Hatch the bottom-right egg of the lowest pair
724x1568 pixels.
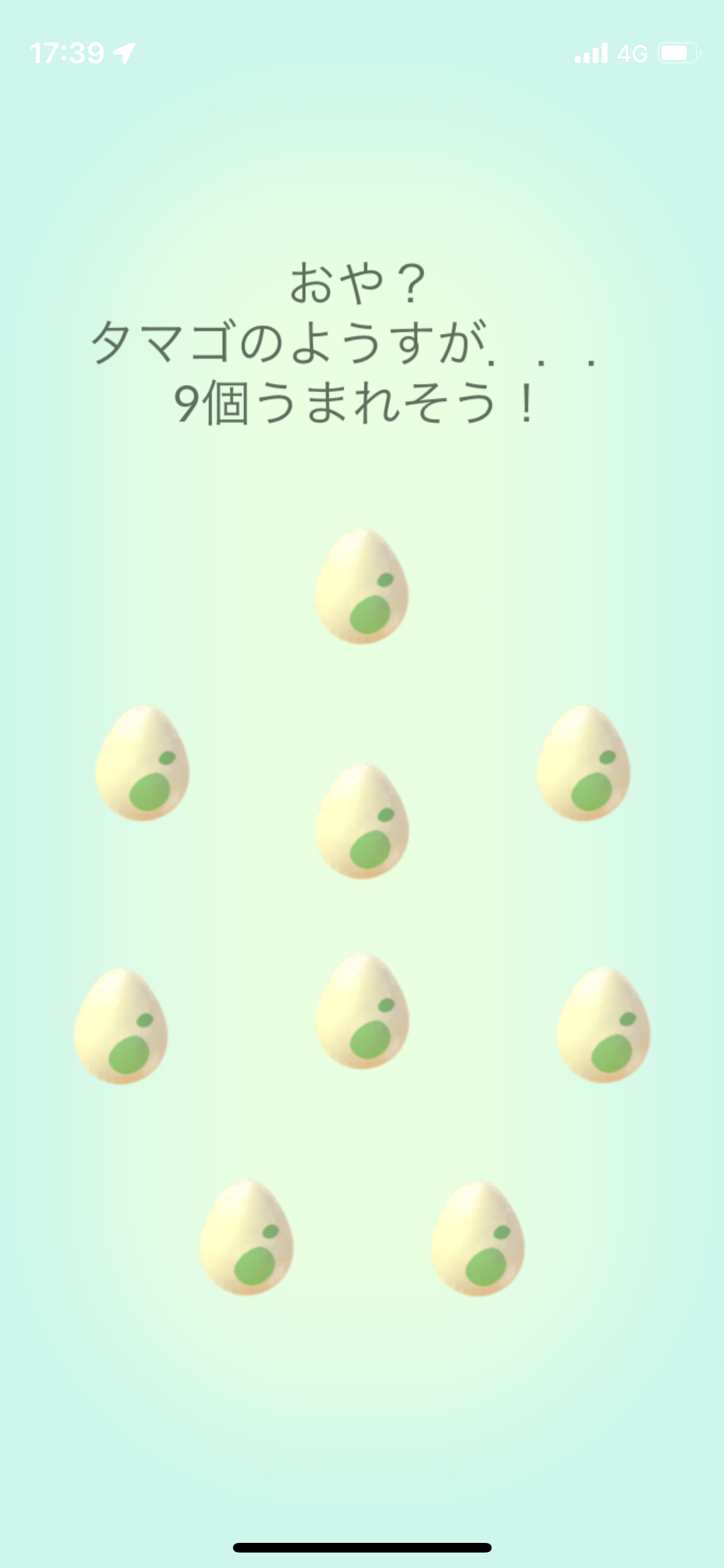(x=478, y=1238)
